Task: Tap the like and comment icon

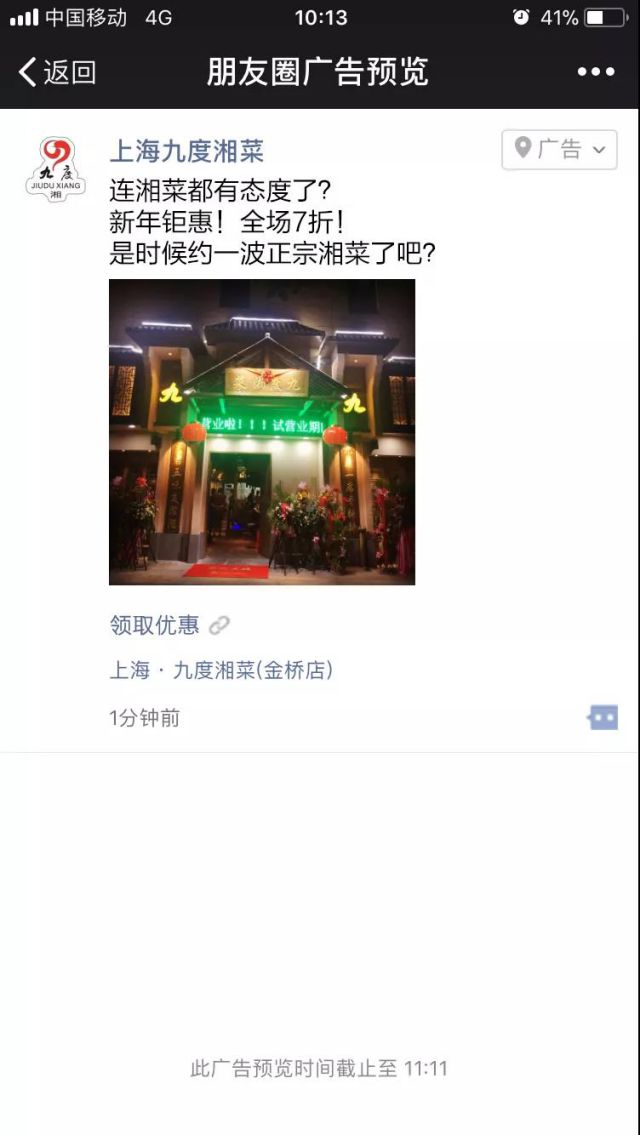Action: pyautogui.click(x=603, y=717)
